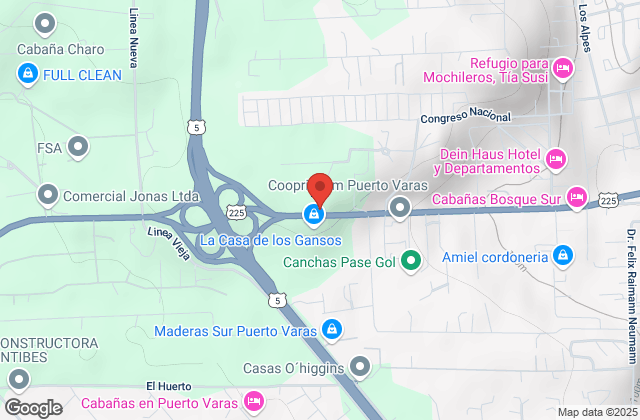The image size is (640, 420).
Task: Open the Comercial Jonas Ltda pin
Action: pyautogui.click(x=47, y=195)
